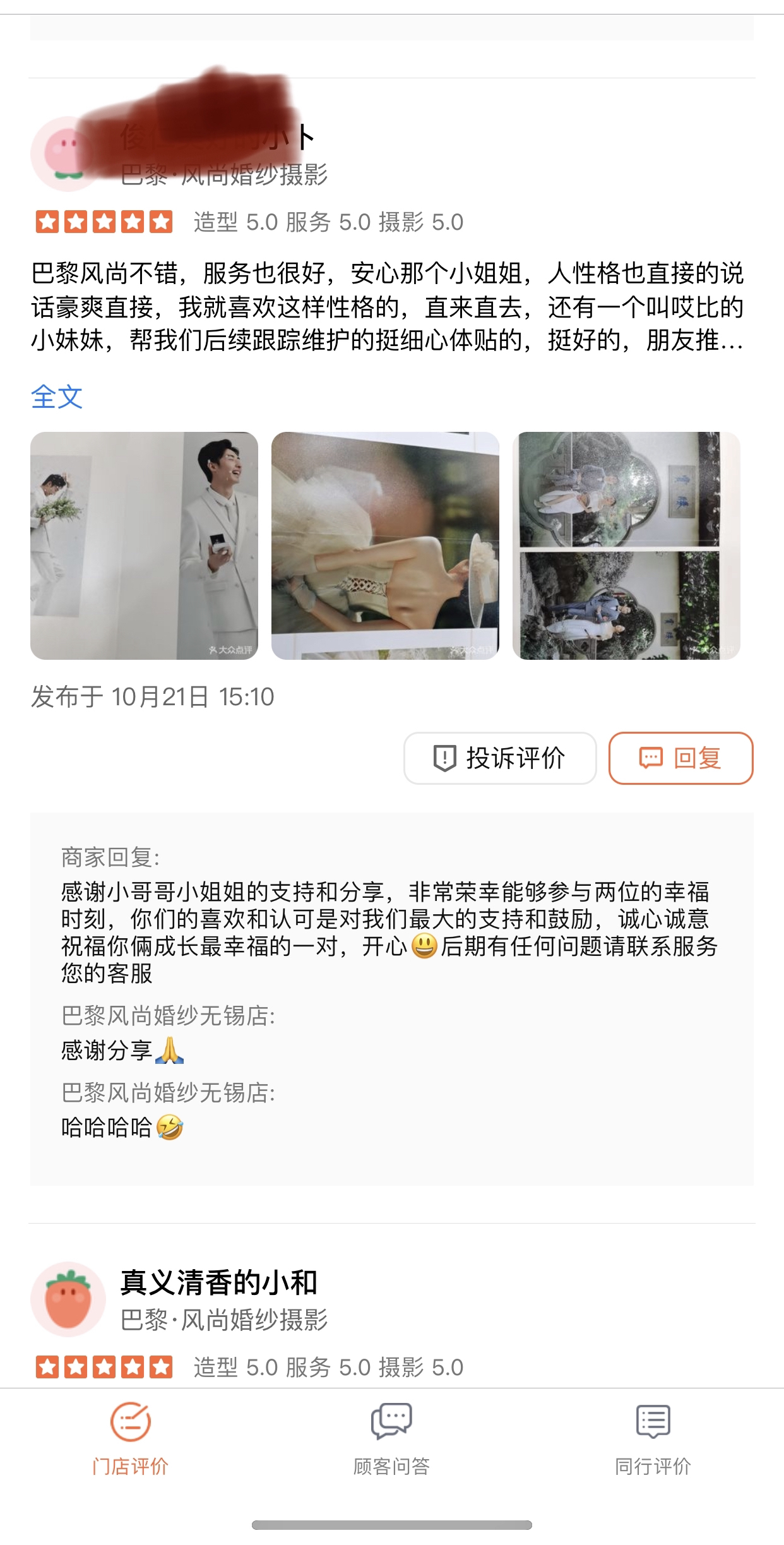Open the bride with hat review photo
The width and height of the screenshot is (784, 1545).
click(x=385, y=546)
